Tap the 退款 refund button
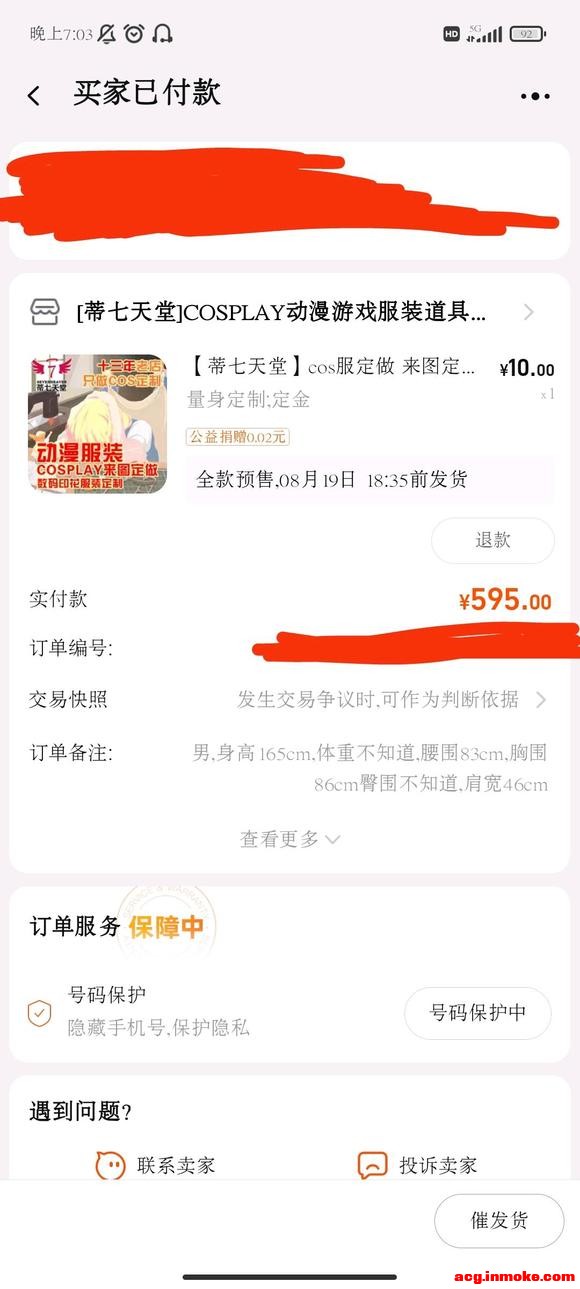The image size is (580, 1289). click(x=492, y=540)
